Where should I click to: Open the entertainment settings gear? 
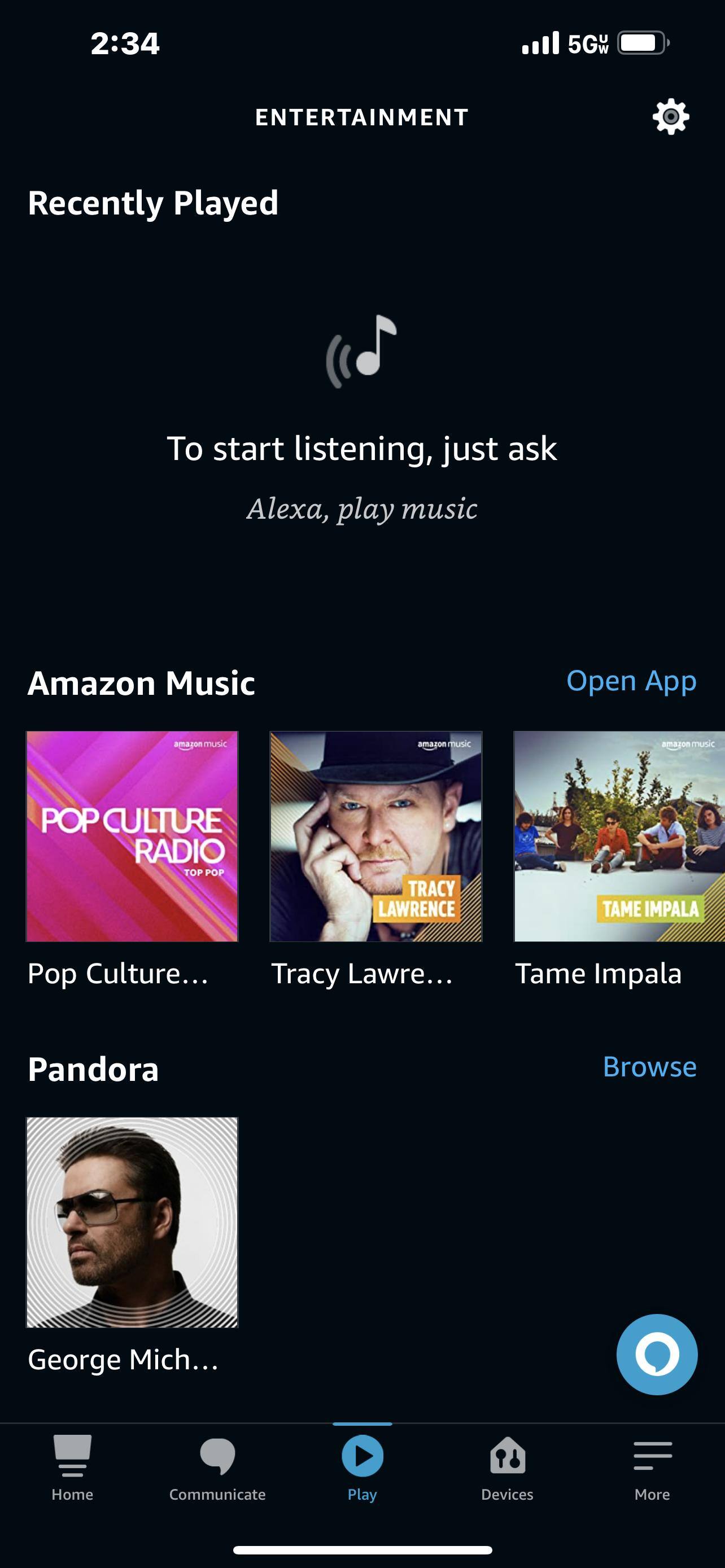(670, 116)
